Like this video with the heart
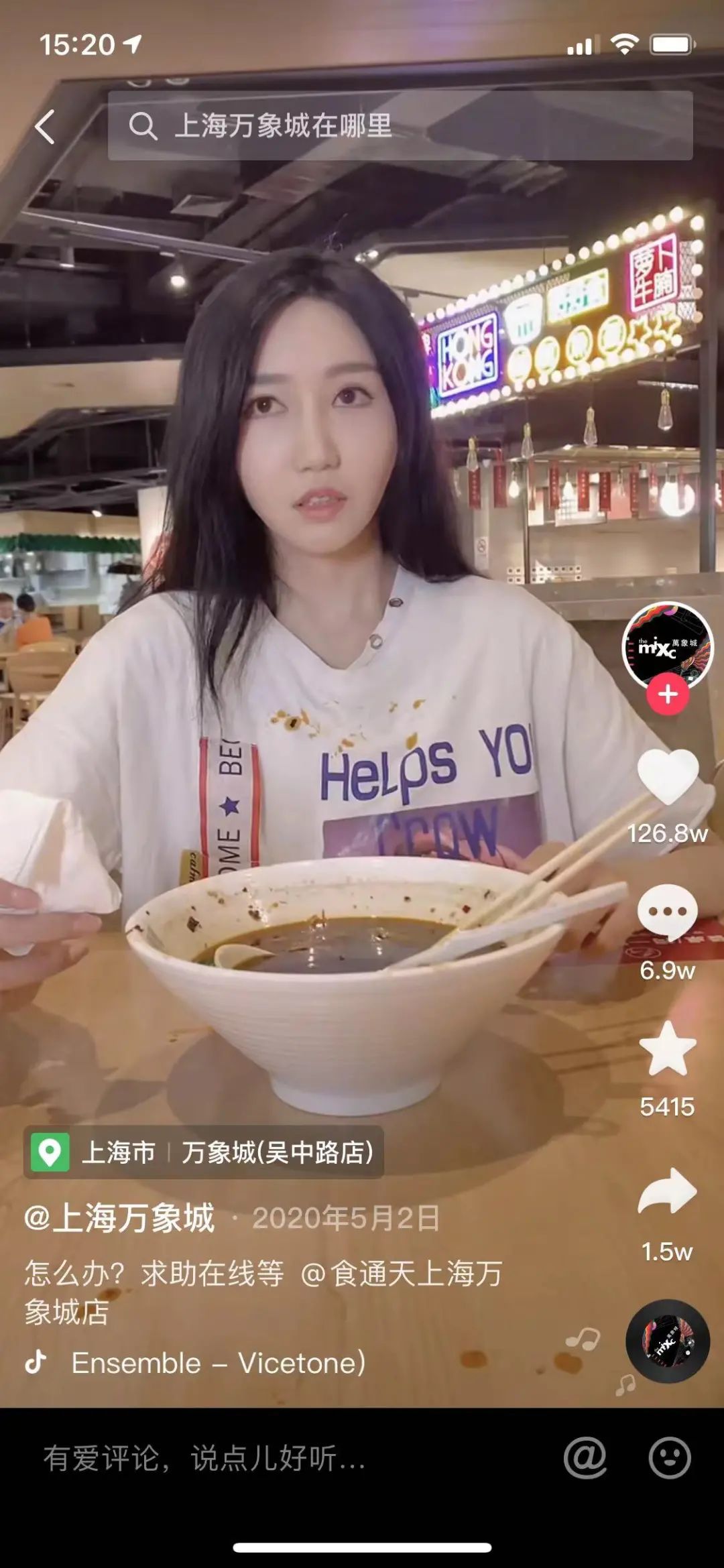 668,778
